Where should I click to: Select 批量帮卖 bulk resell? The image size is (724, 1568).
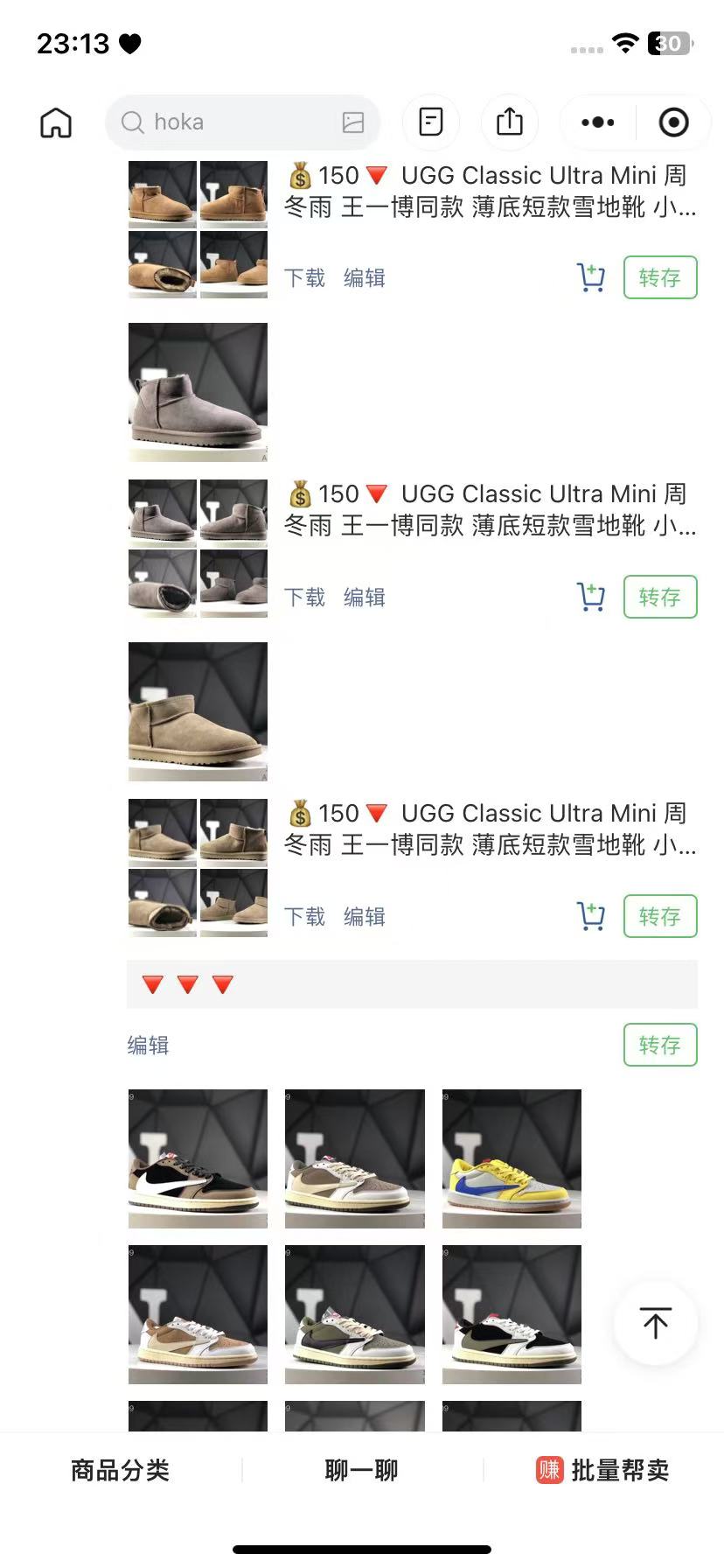click(603, 1470)
